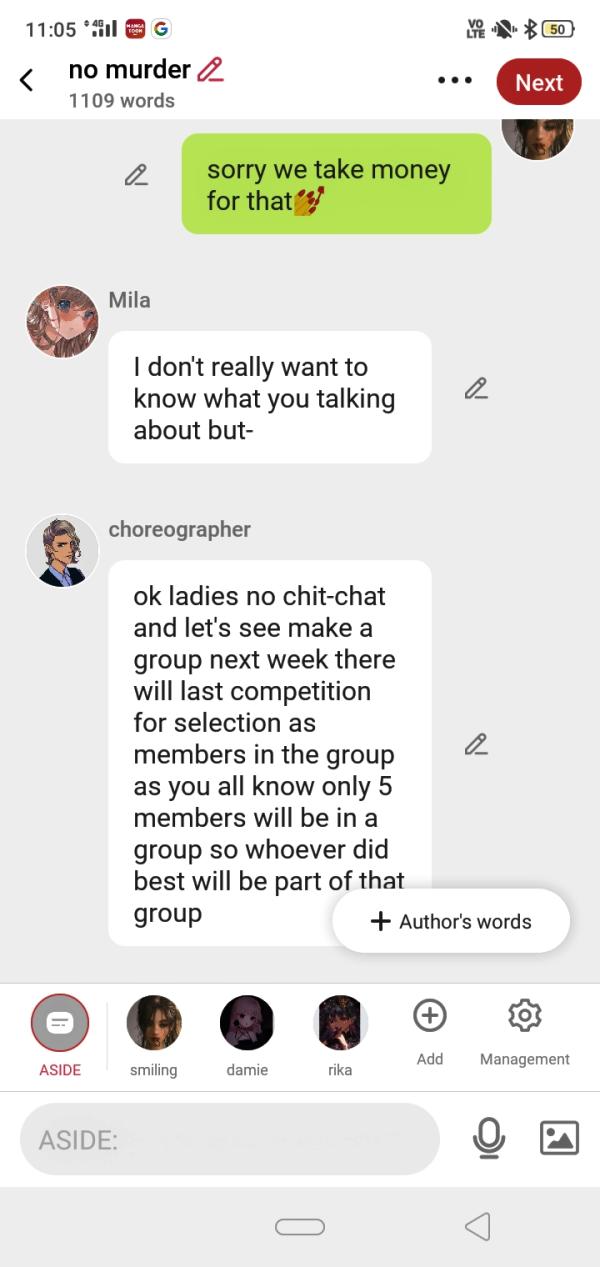This screenshot has height=1267, width=600.
Task: Open the choreographer's avatar
Action: [x=62, y=551]
